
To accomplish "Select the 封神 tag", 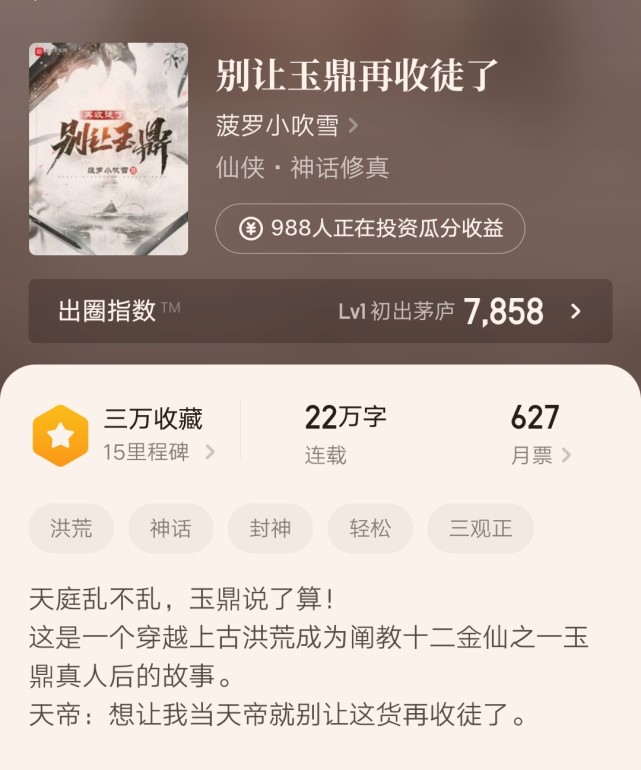I will pyautogui.click(x=270, y=529).
